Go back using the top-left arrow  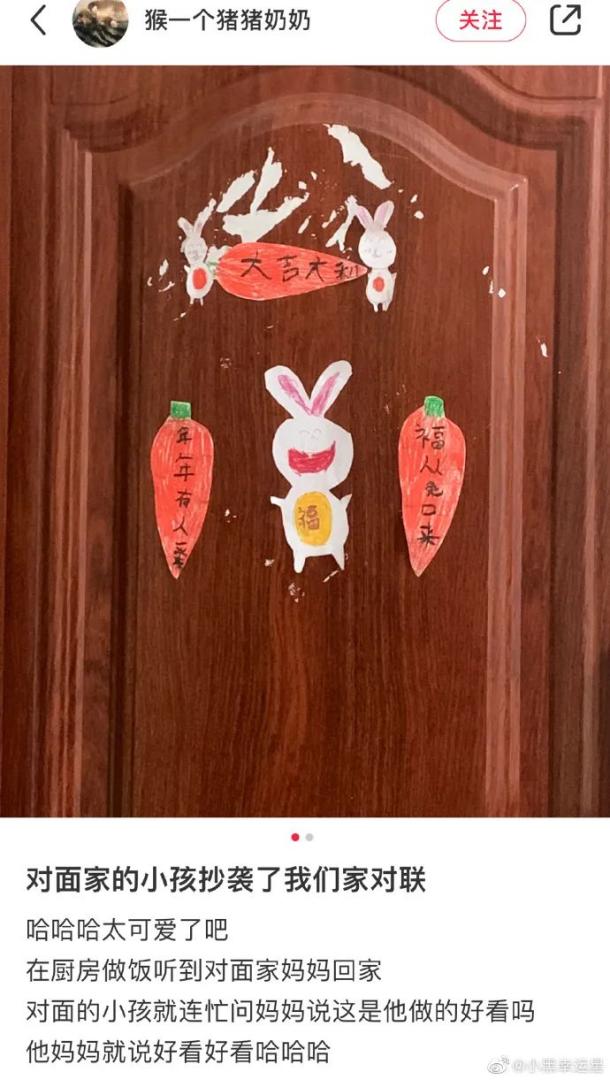point(38,21)
